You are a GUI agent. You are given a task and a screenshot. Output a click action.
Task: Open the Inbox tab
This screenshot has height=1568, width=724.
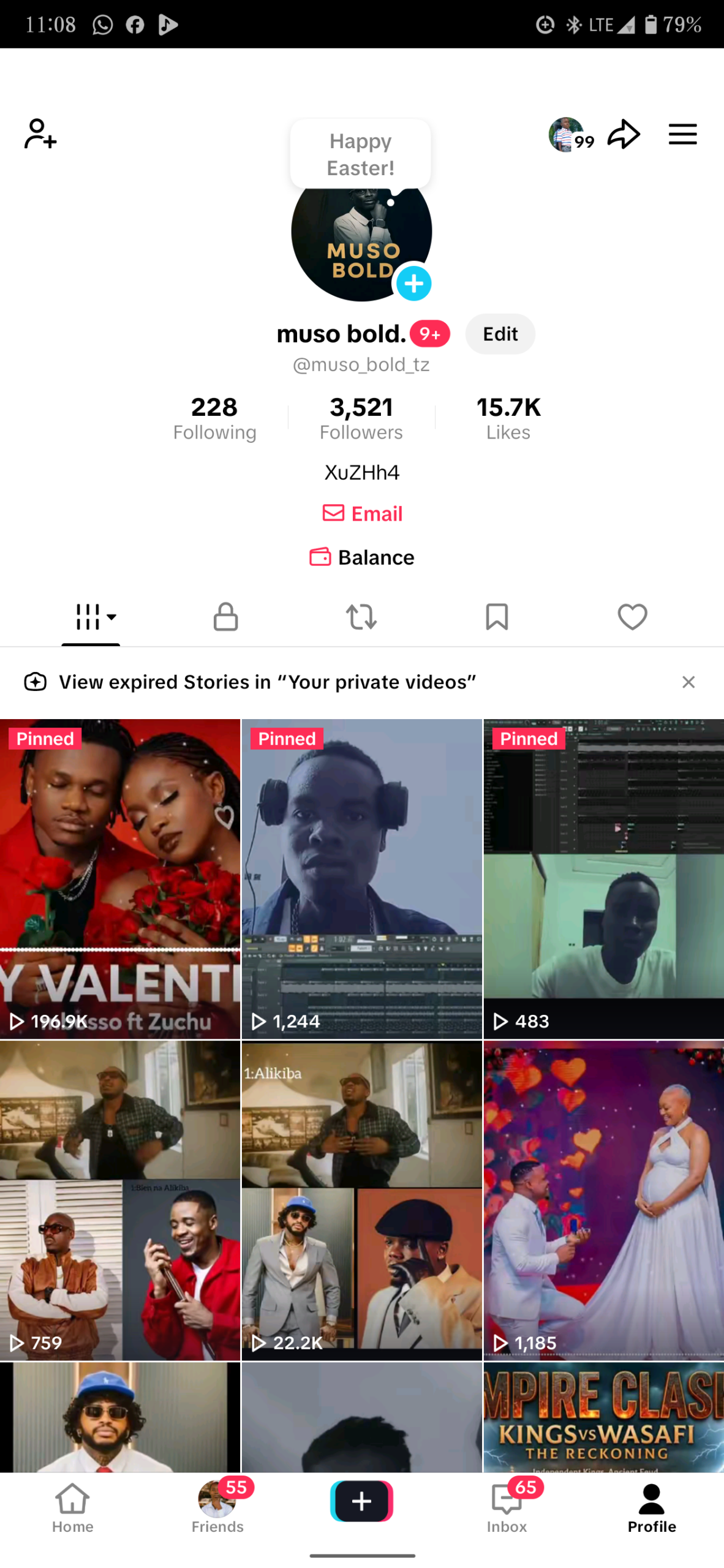click(507, 1508)
